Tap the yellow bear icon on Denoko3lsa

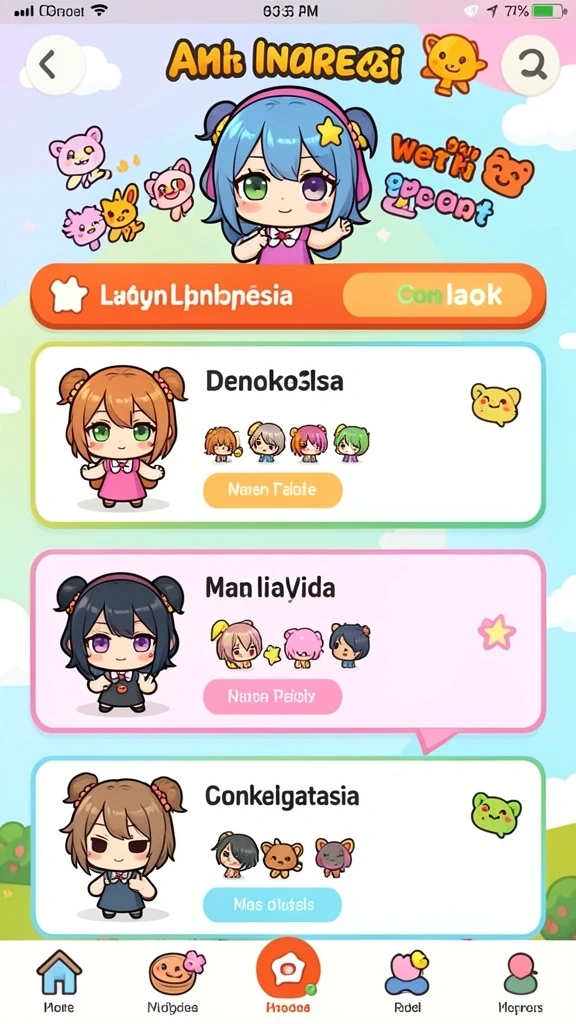(496, 404)
